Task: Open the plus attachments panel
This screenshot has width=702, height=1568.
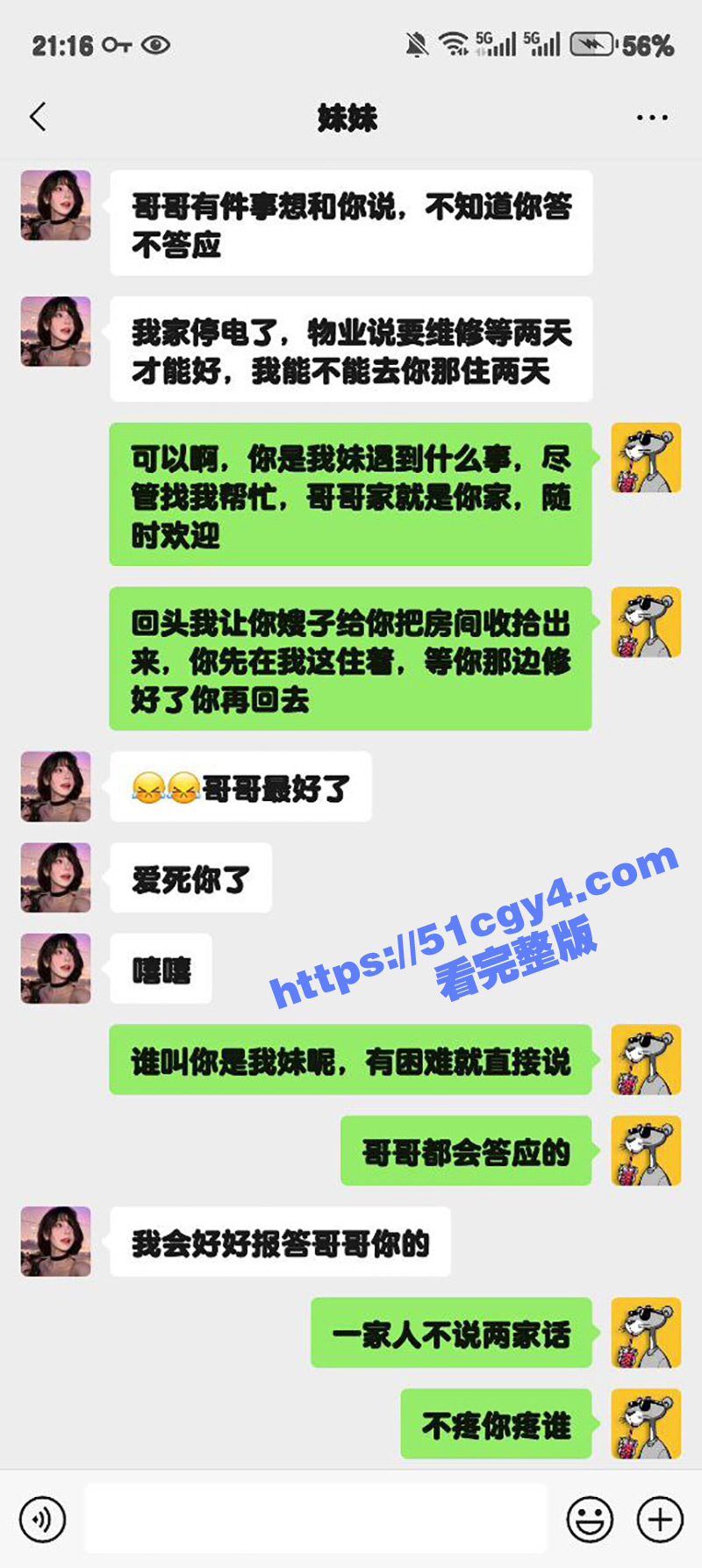Action: click(x=660, y=1519)
